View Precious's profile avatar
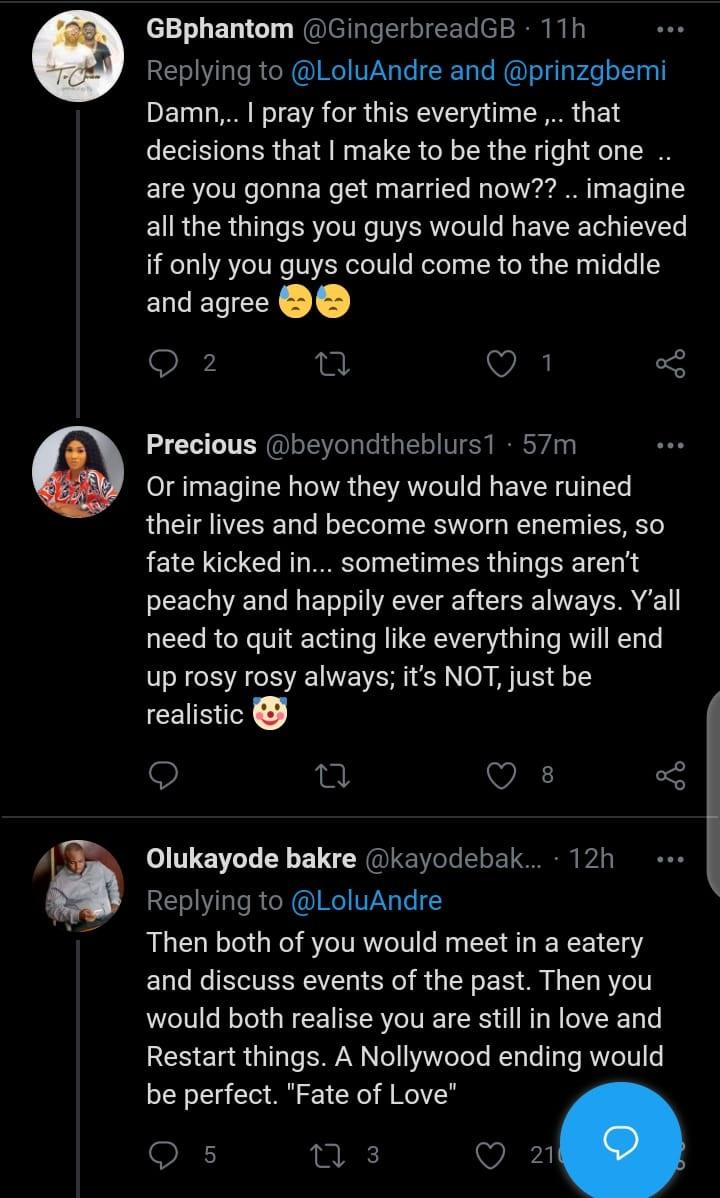This screenshot has width=720, height=1198. tap(78, 471)
